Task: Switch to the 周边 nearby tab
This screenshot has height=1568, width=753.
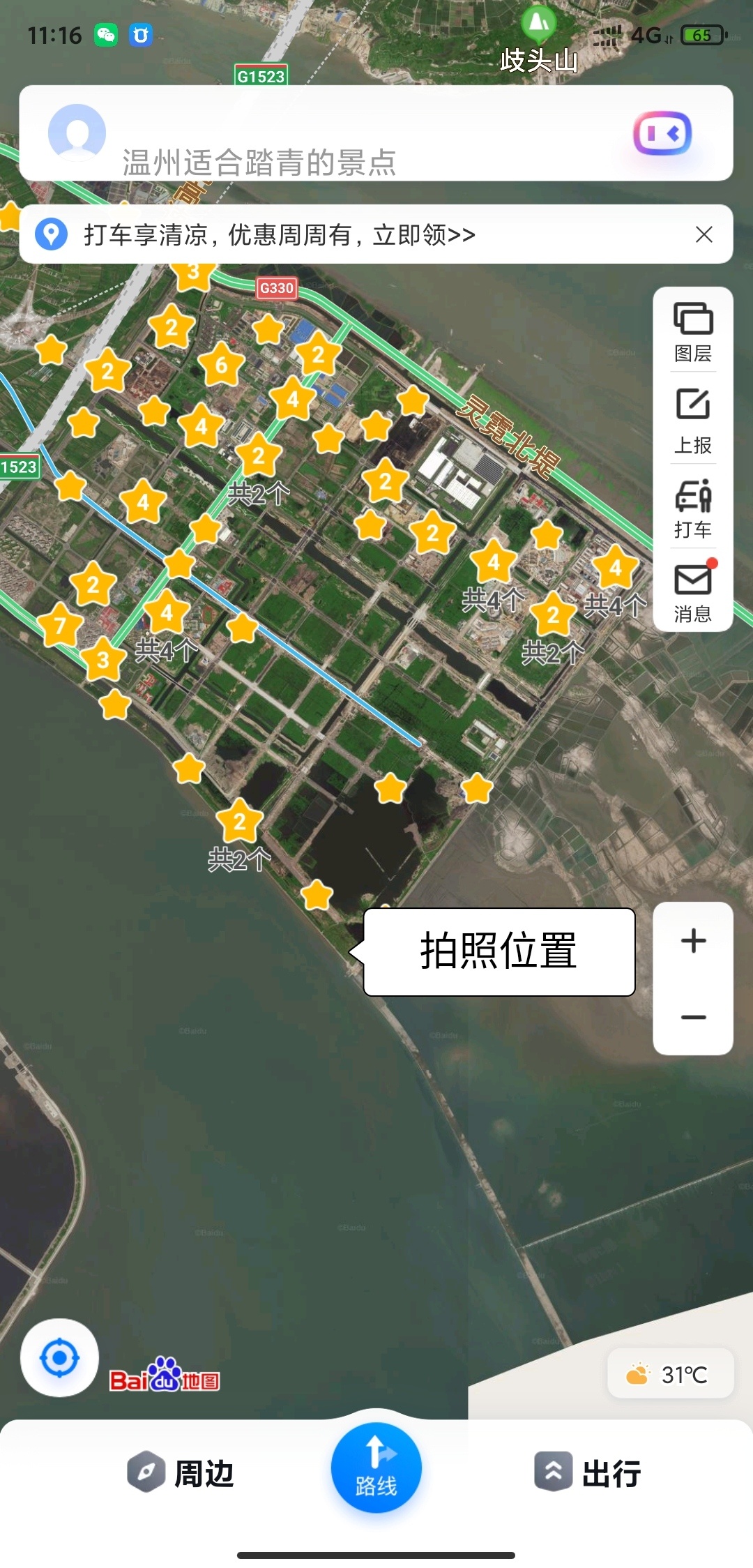Action: pos(181,1472)
